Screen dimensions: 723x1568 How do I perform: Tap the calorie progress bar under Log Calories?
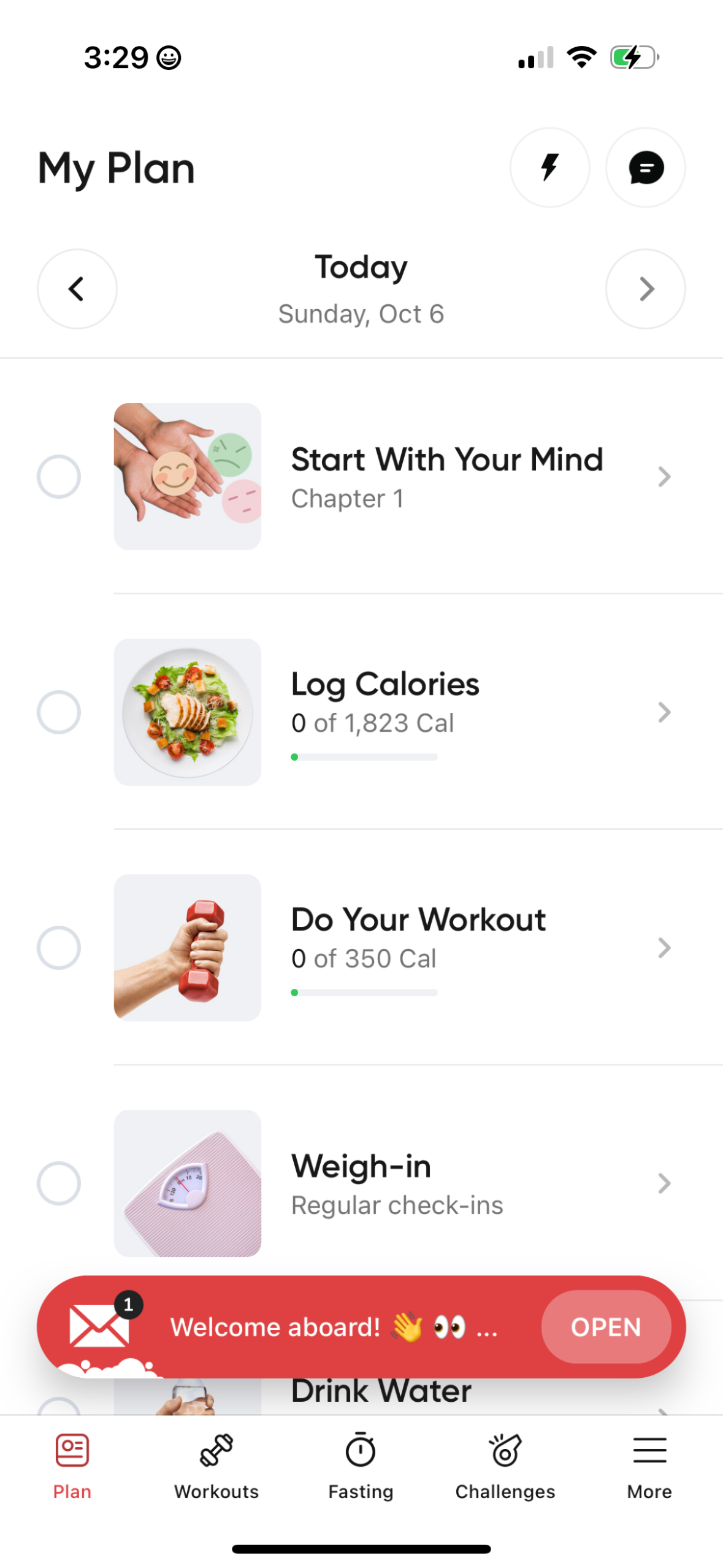pos(366,756)
